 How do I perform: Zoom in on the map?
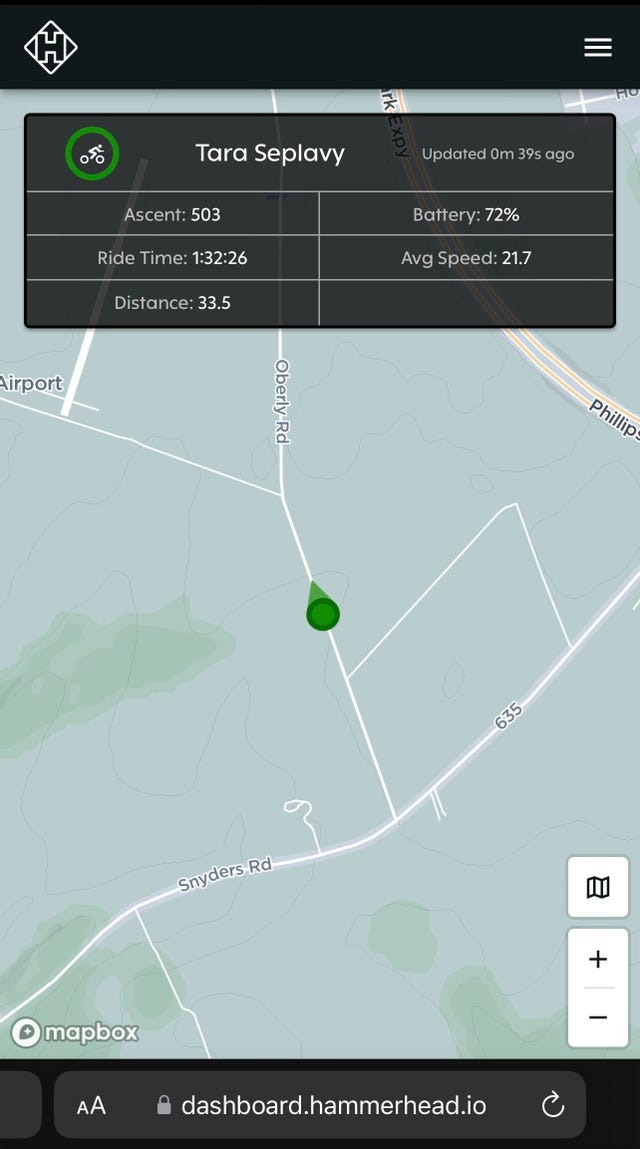[597, 958]
